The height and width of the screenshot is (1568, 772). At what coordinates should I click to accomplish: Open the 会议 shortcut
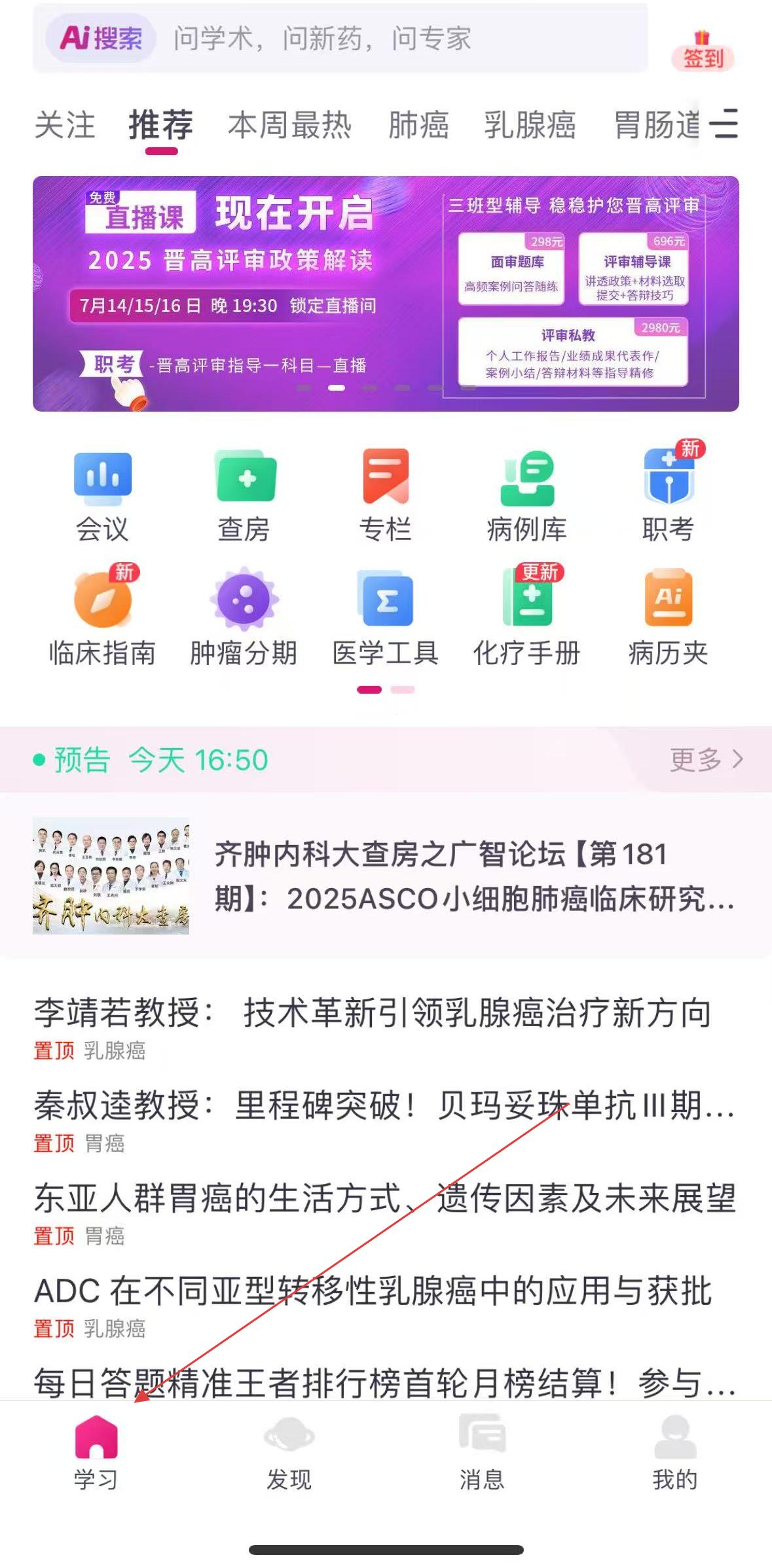tap(102, 496)
